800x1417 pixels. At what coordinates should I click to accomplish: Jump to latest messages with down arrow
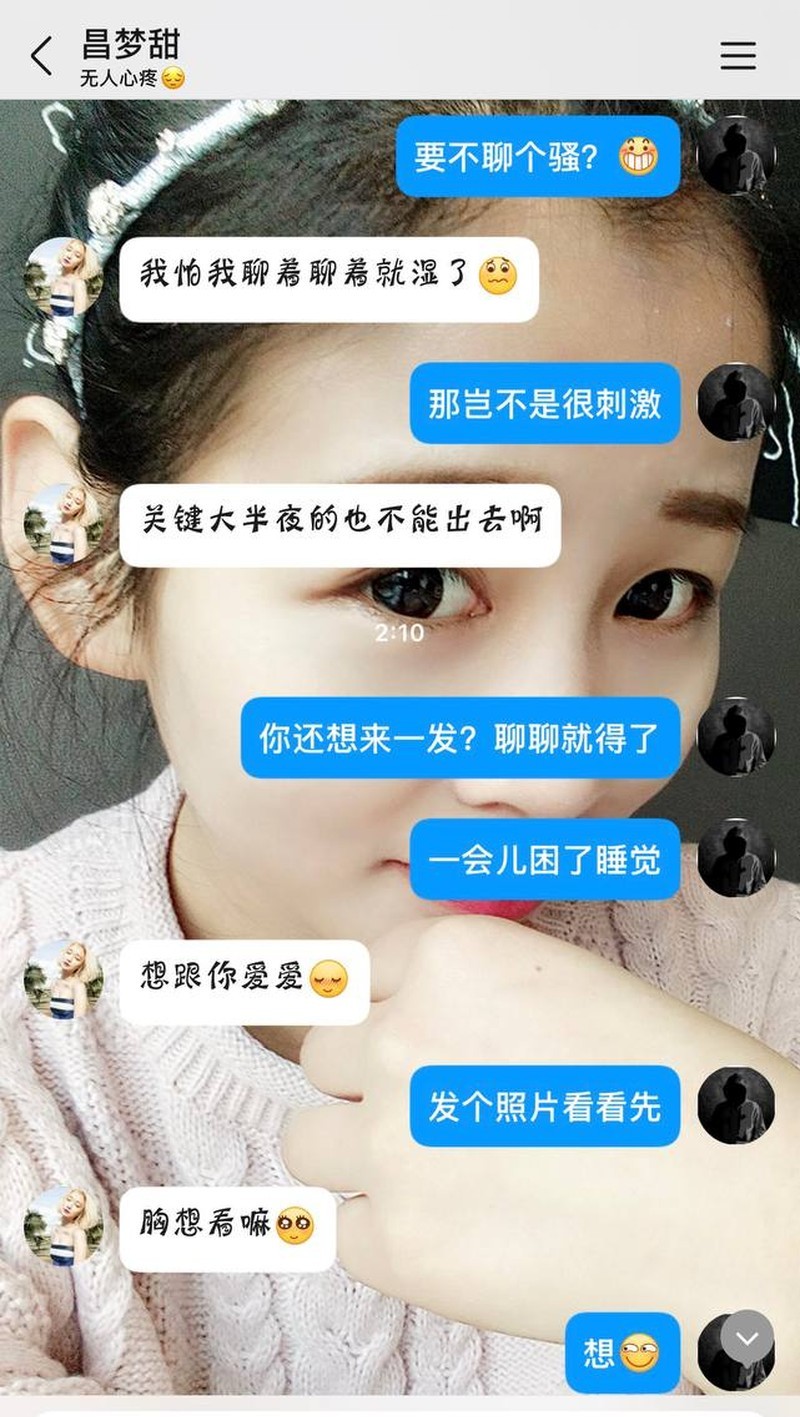coord(747,1337)
